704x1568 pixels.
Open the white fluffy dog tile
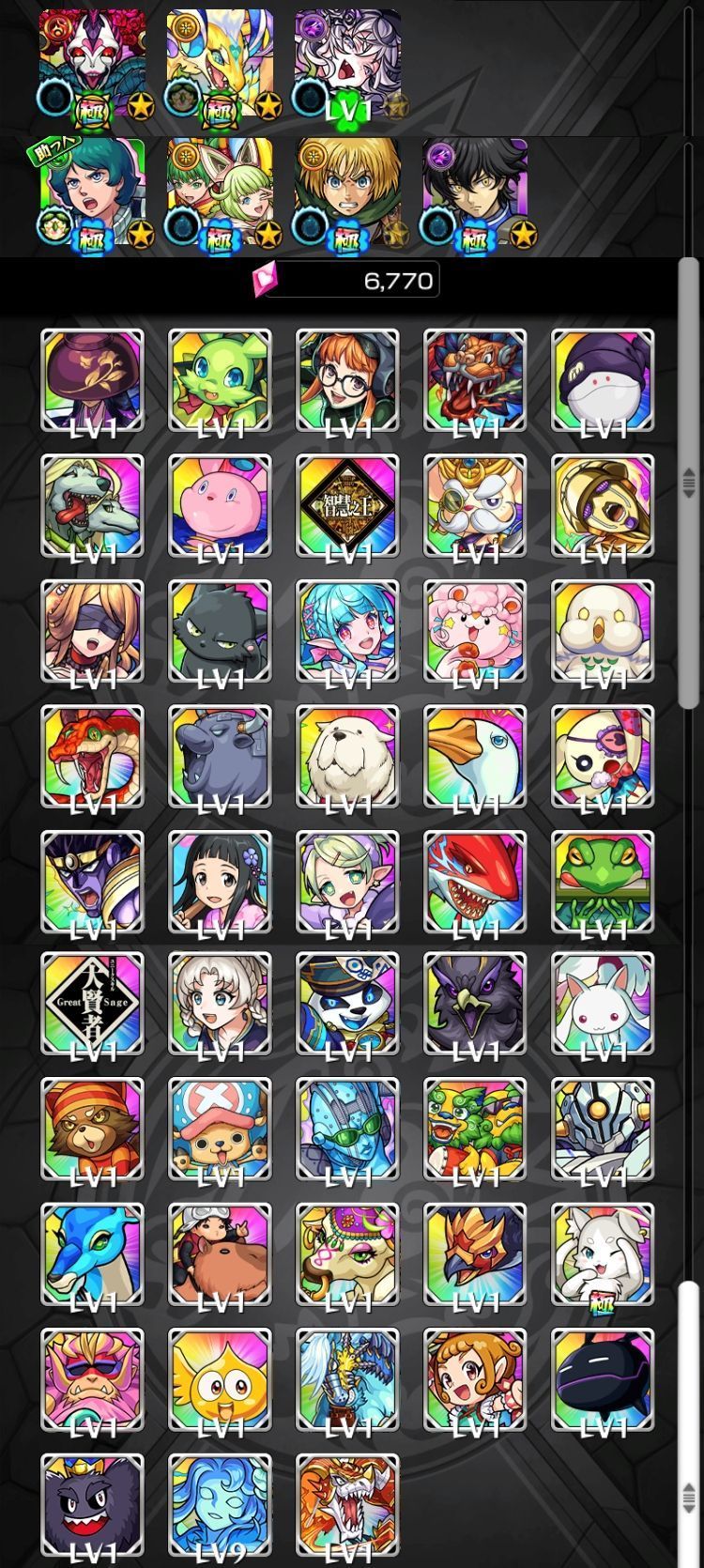click(347, 755)
